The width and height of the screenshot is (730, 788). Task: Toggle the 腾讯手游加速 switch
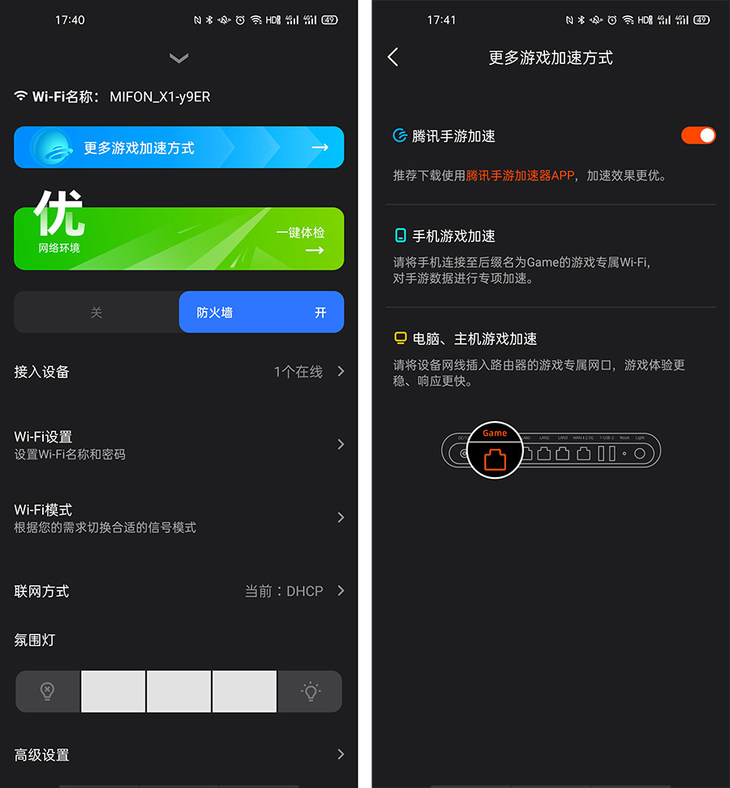(698, 135)
